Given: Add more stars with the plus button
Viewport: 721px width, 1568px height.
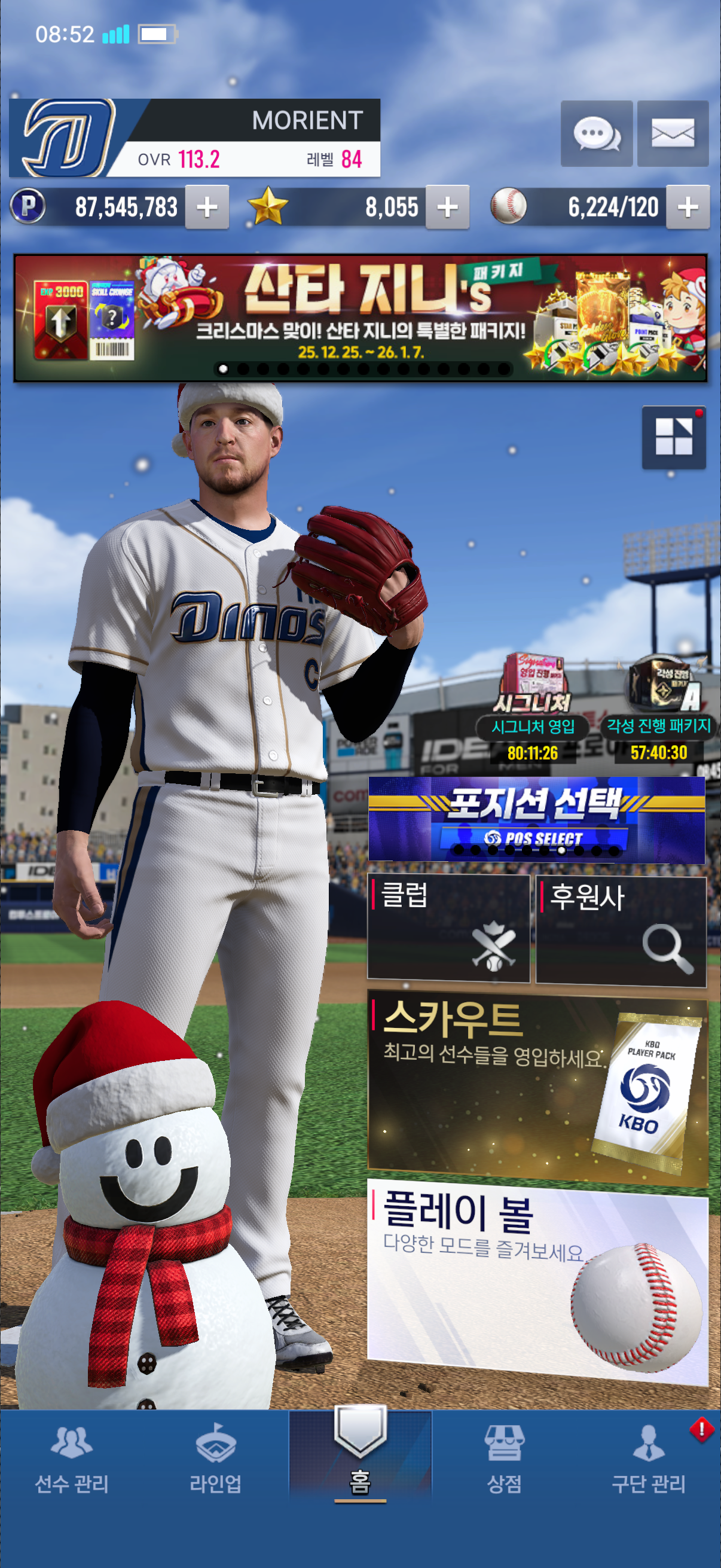Looking at the screenshot, I should pyautogui.click(x=447, y=208).
